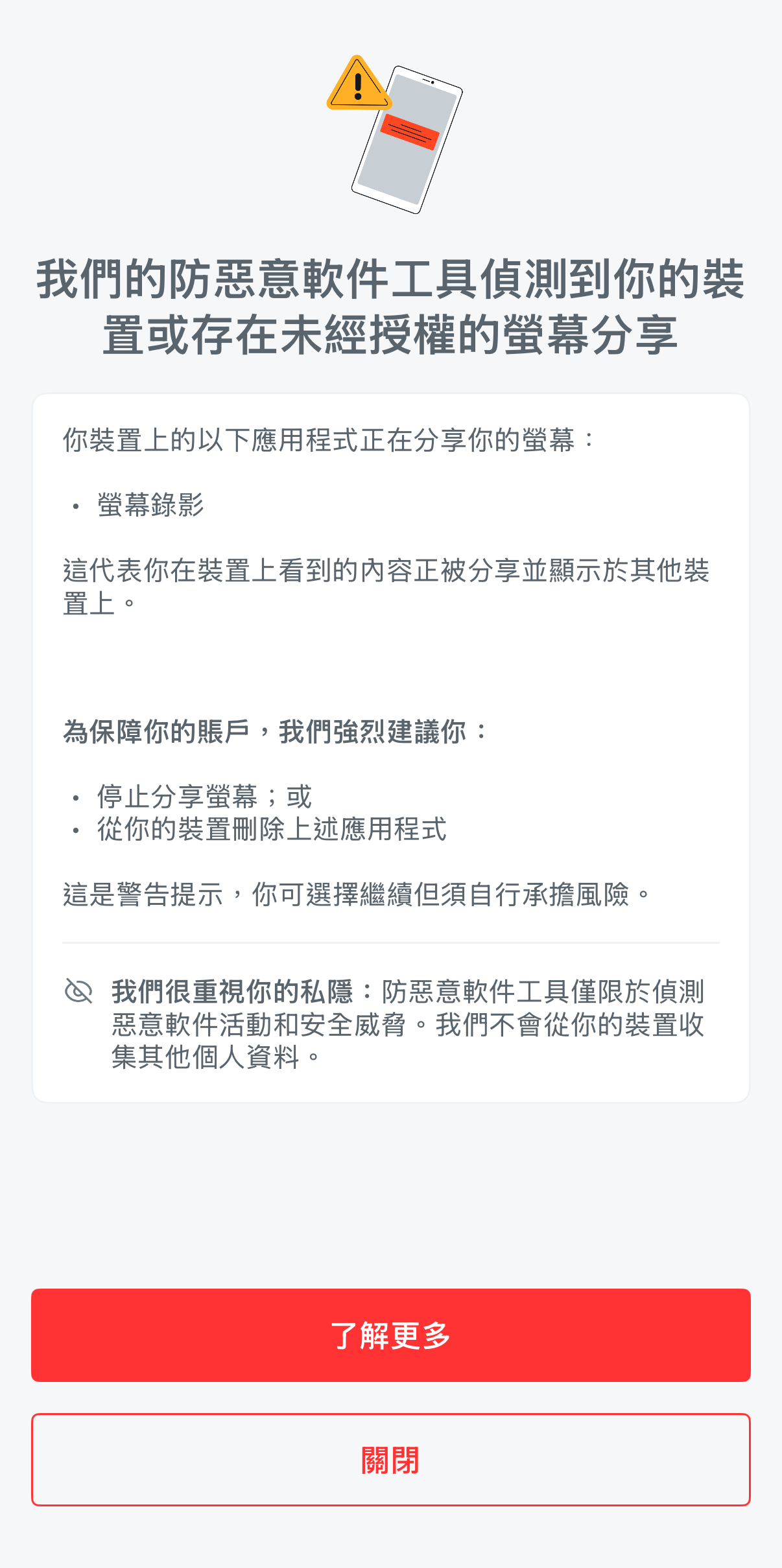Tap the red 了解更多 button
The image size is (782, 1568).
[390, 1335]
